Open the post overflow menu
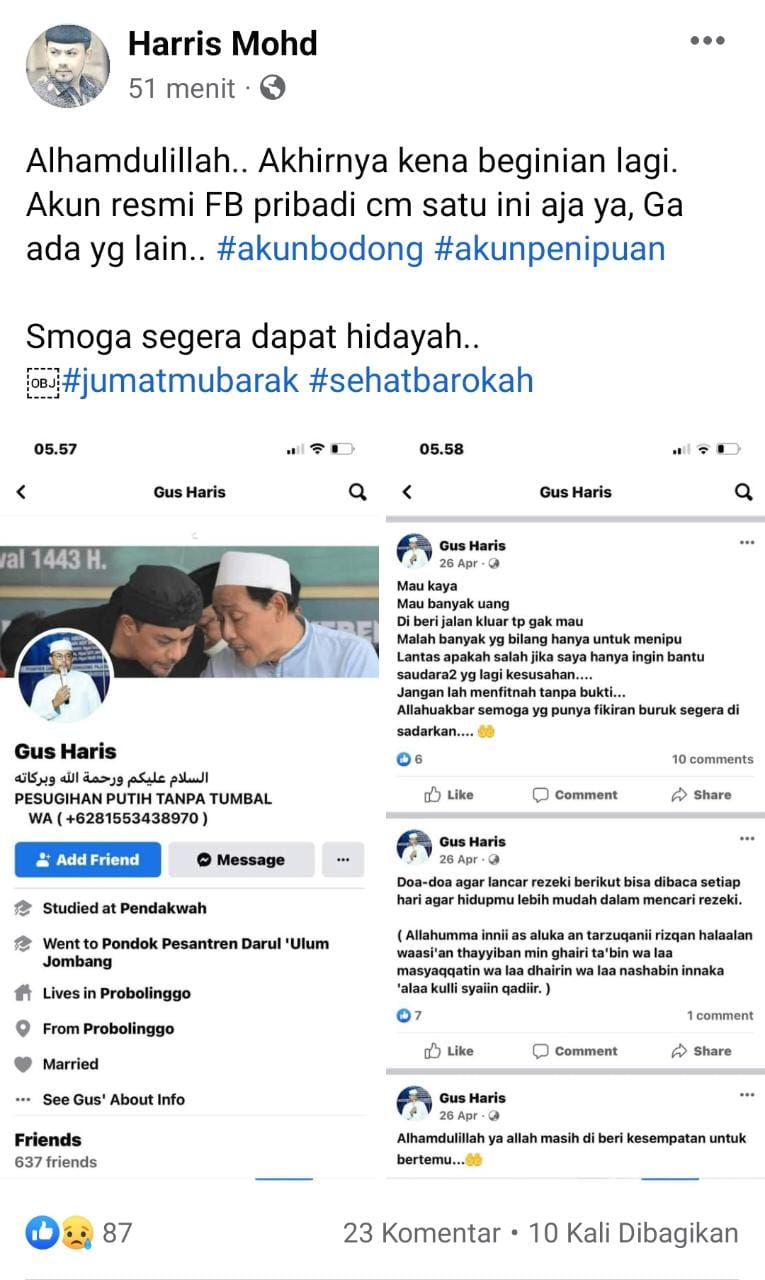This screenshot has height=1280, width=765. (707, 41)
